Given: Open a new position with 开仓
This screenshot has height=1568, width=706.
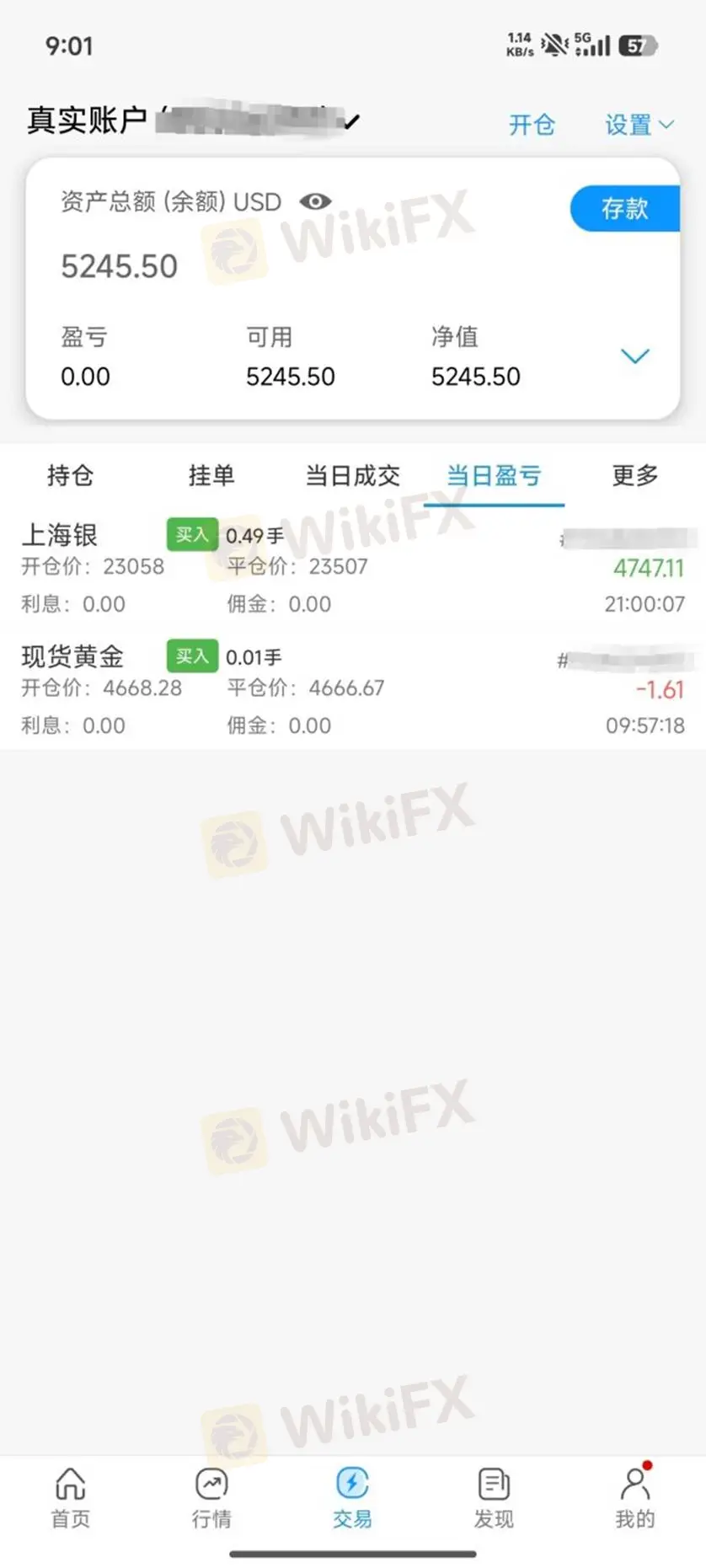Looking at the screenshot, I should tap(532, 125).
